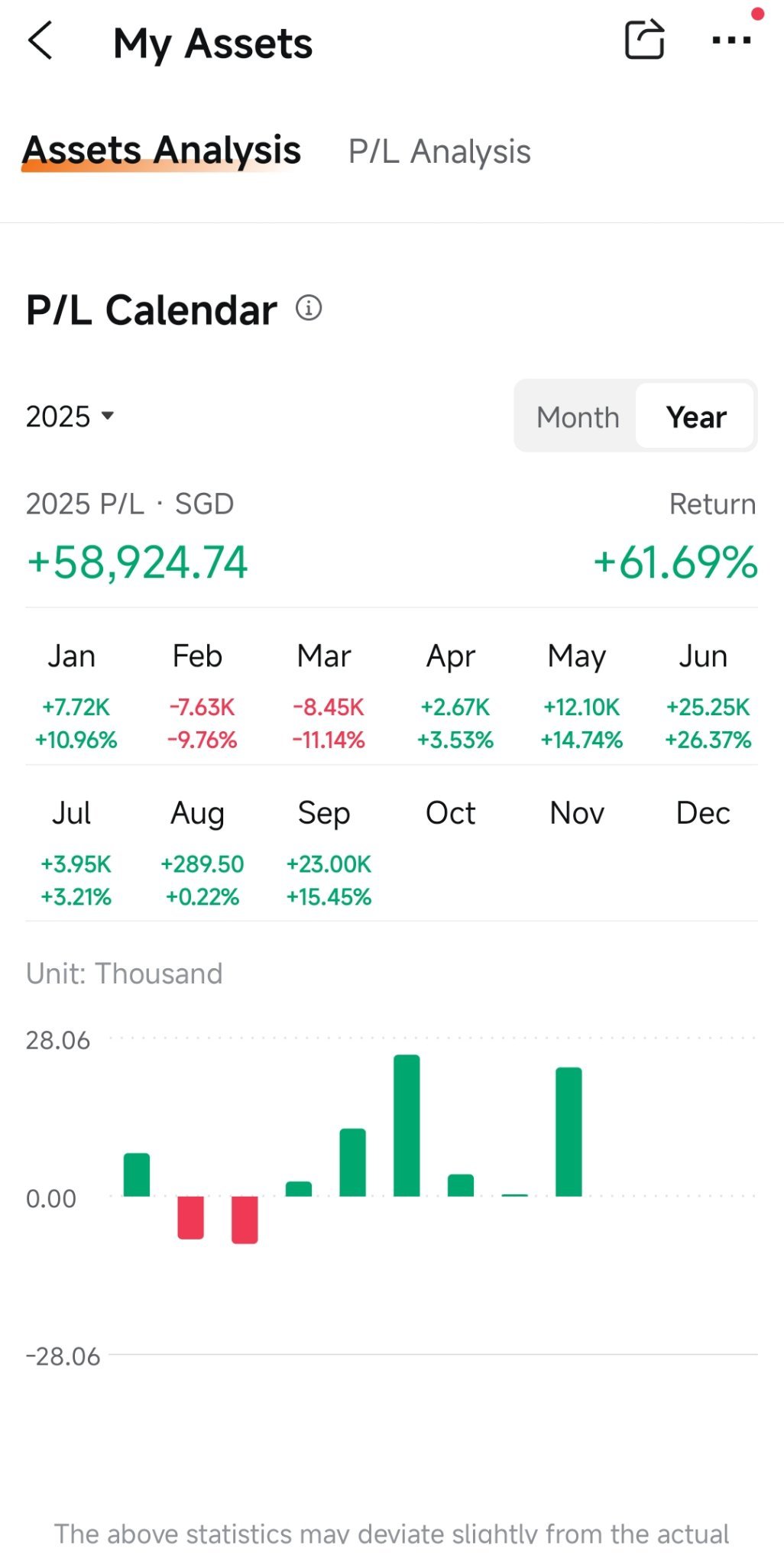Switch to the P/L Analysis tab
The image size is (784, 1565).
pyautogui.click(x=439, y=151)
